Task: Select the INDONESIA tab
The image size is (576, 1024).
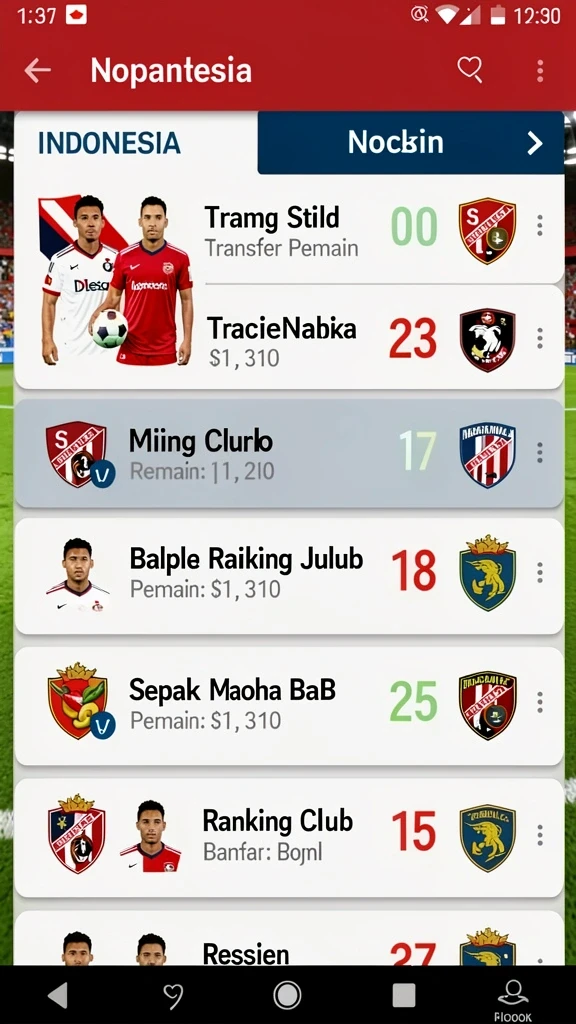Action: tap(109, 143)
